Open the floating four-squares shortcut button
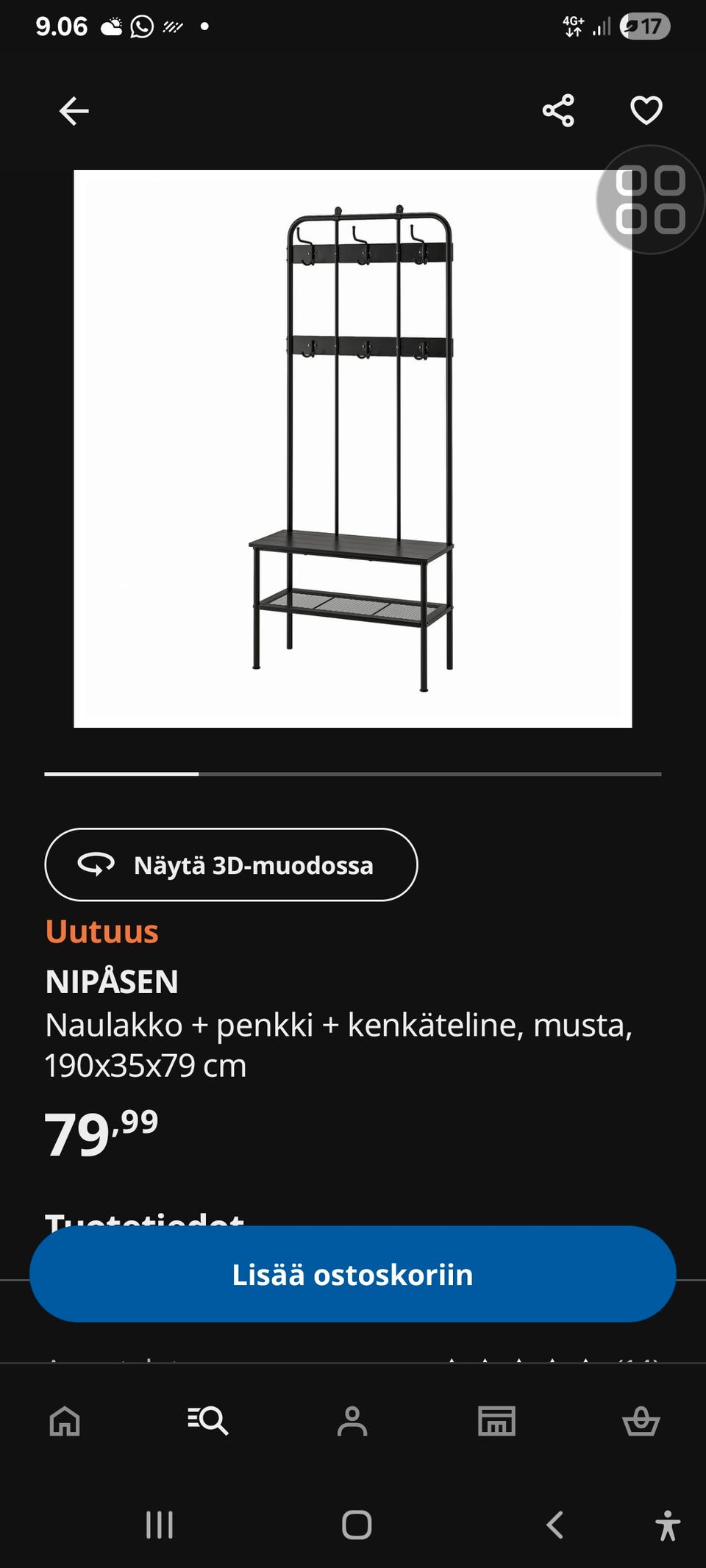This screenshot has height=1568, width=706. coord(650,199)
